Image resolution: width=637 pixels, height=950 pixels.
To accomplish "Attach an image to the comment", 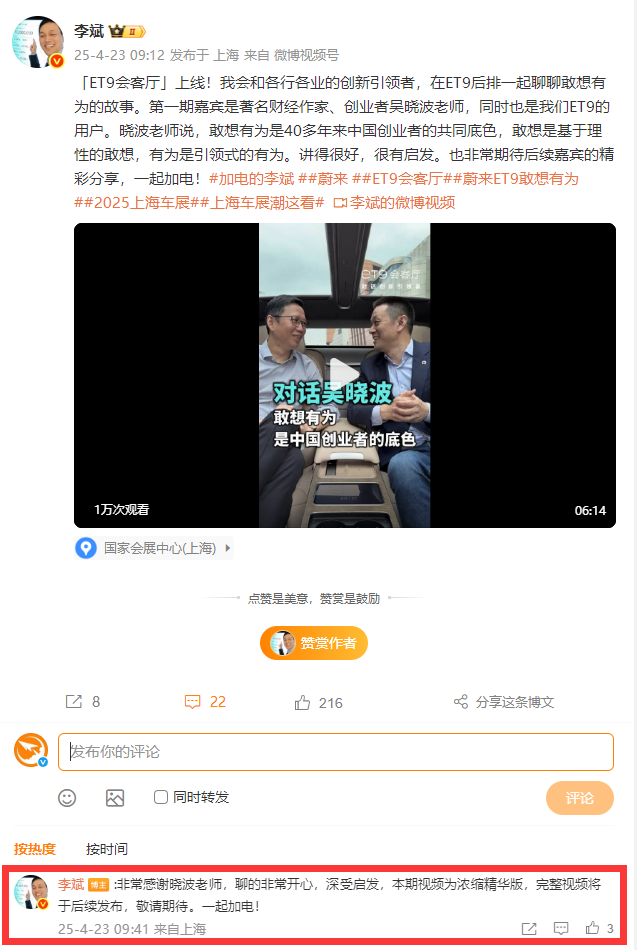I will click(115, 797).
